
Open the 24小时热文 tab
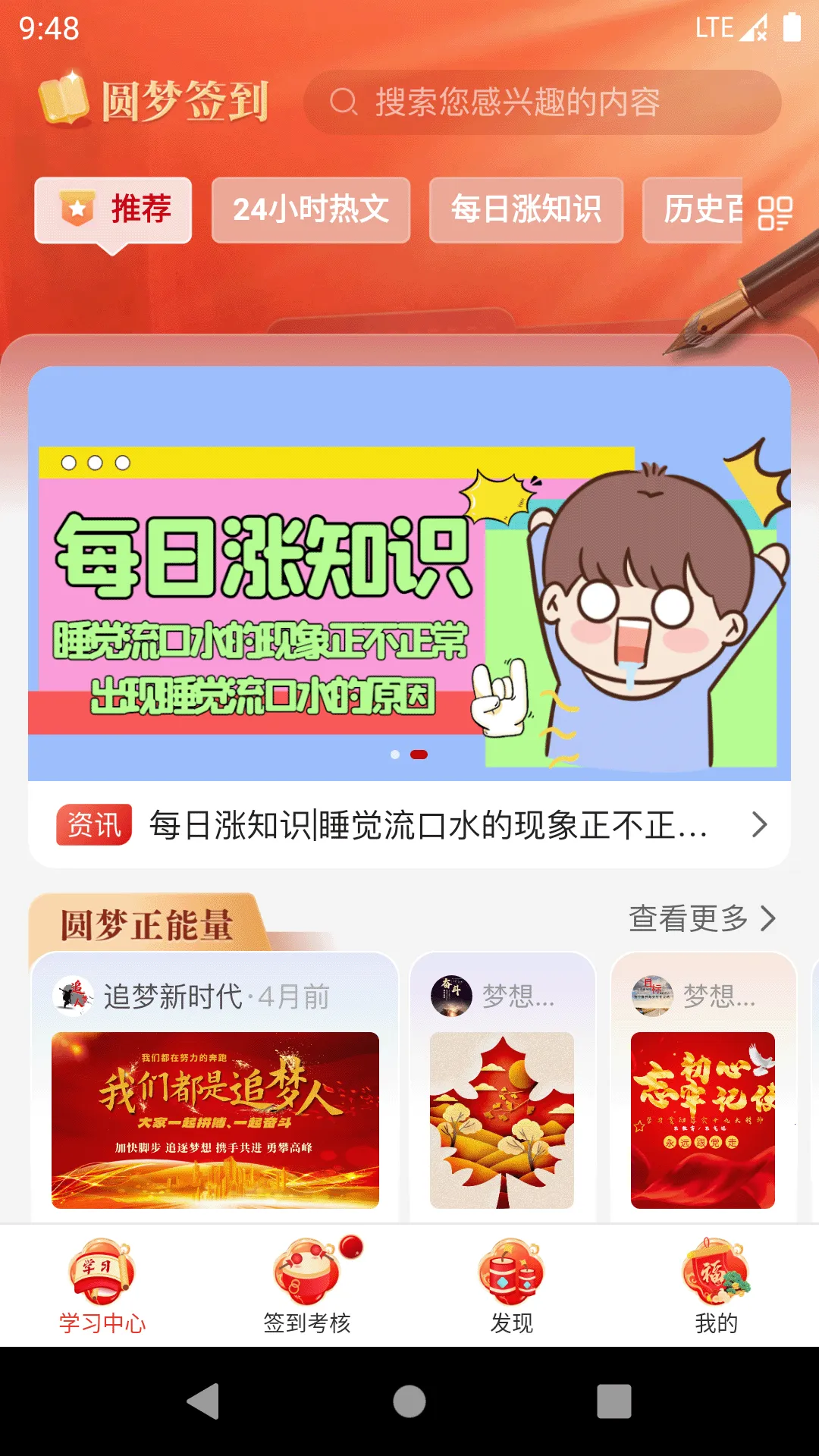pos(312,211)
